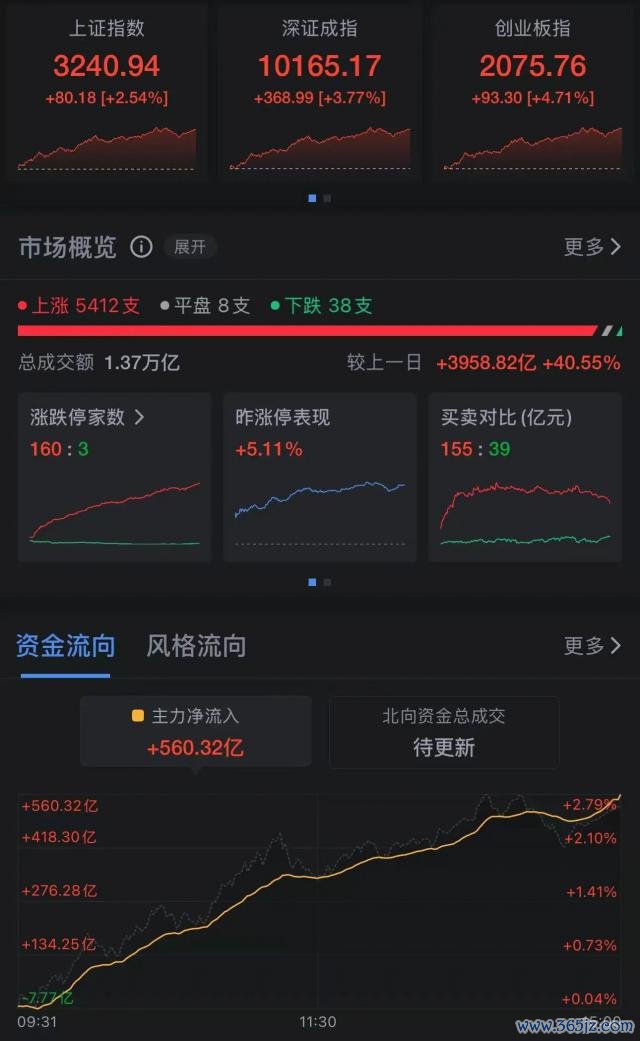
Task: Open 更多 for 市场概览
Action: click(592, 247)
